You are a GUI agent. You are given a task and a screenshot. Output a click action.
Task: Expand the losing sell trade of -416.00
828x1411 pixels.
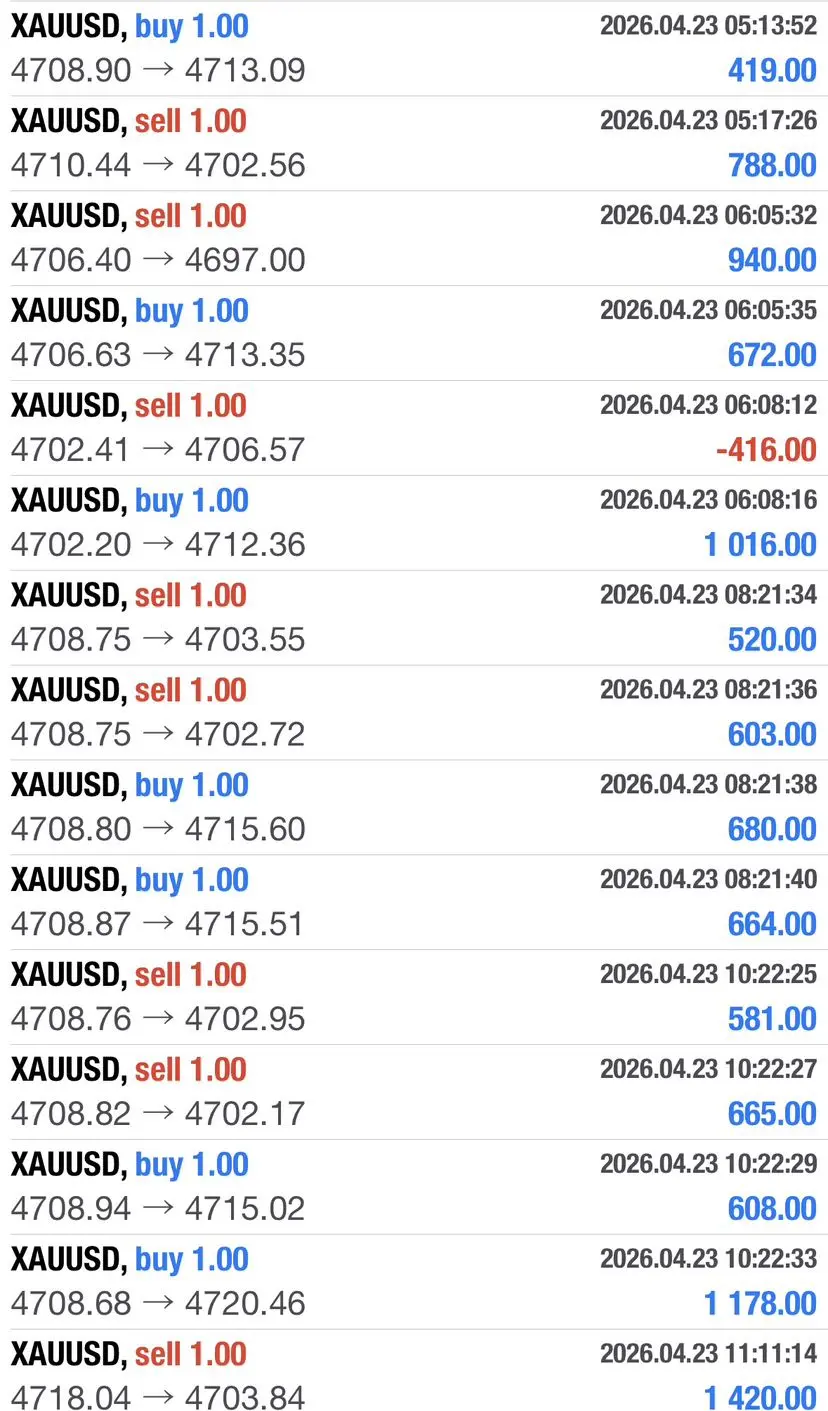coord(414,429)
